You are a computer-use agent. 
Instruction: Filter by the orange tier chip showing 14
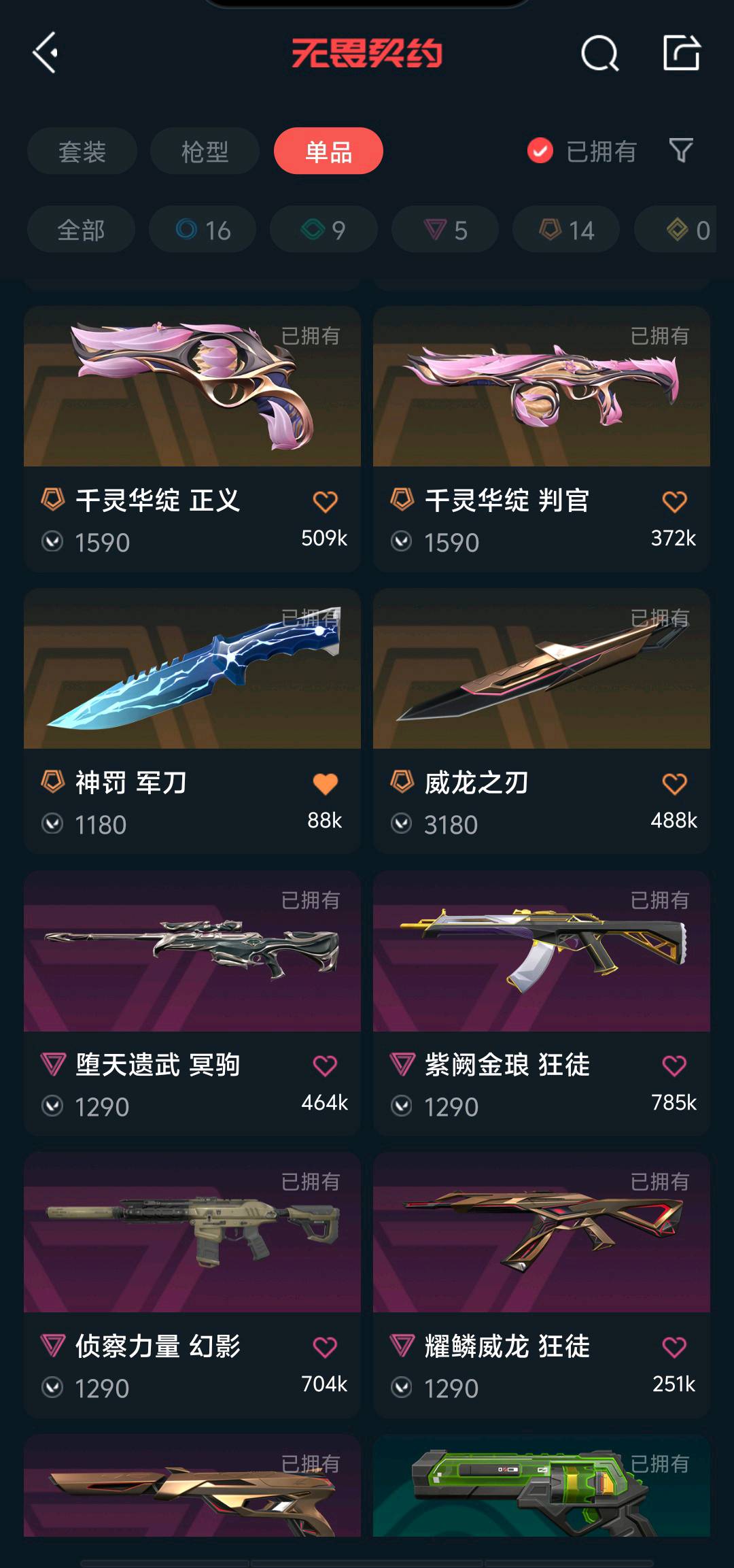(566, 230)
